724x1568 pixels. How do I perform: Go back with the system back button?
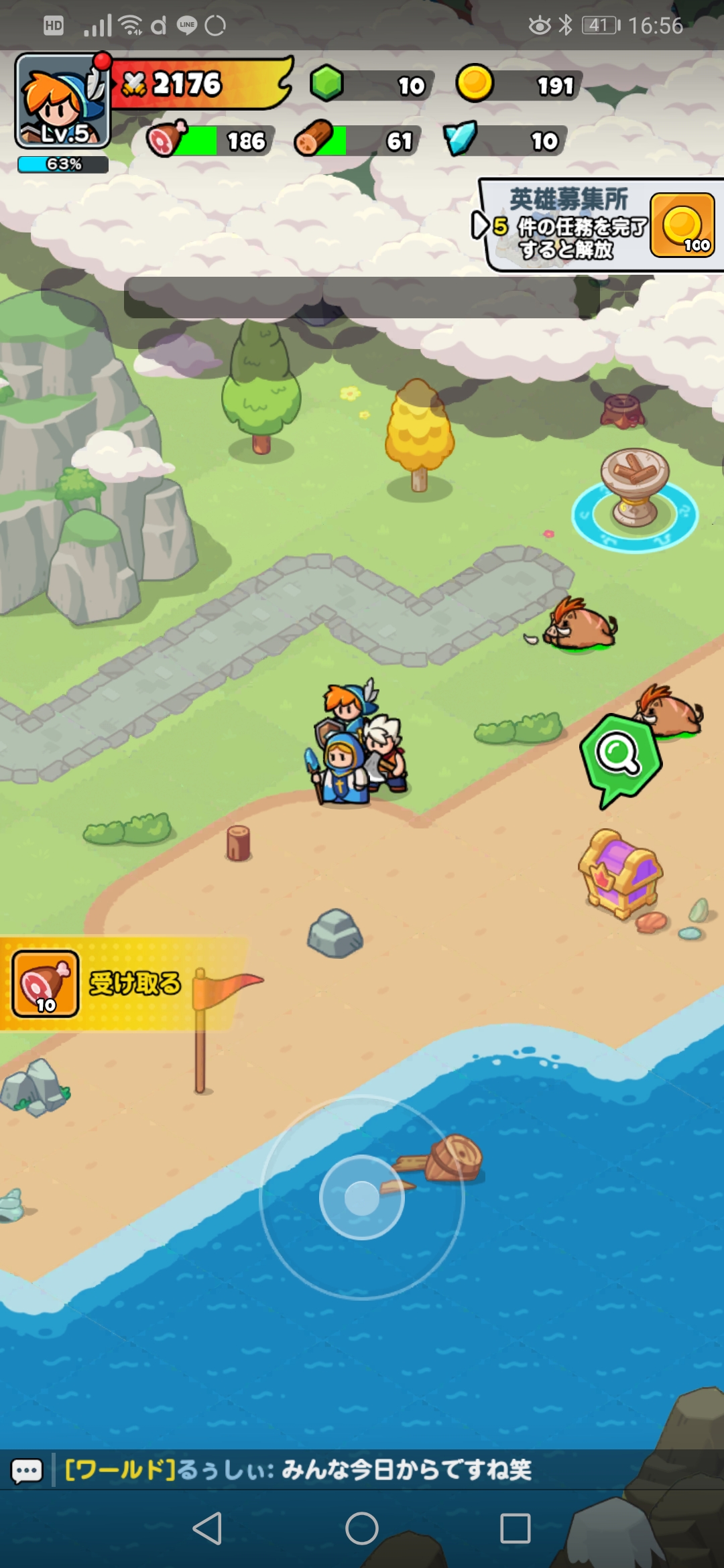(207, 1528)
